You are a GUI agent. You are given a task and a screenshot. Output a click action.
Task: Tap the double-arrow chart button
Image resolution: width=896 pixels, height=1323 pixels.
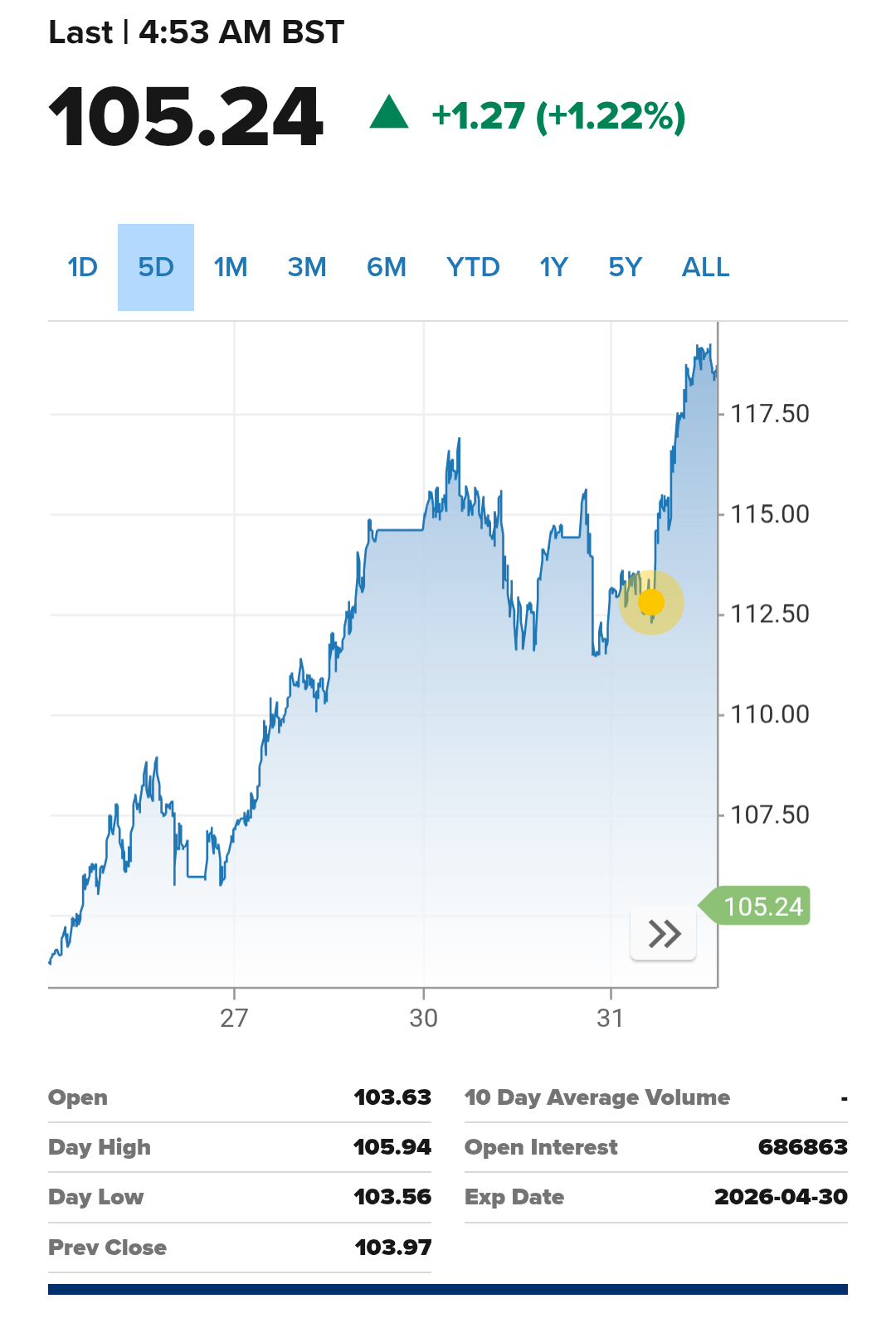(664, 934)
